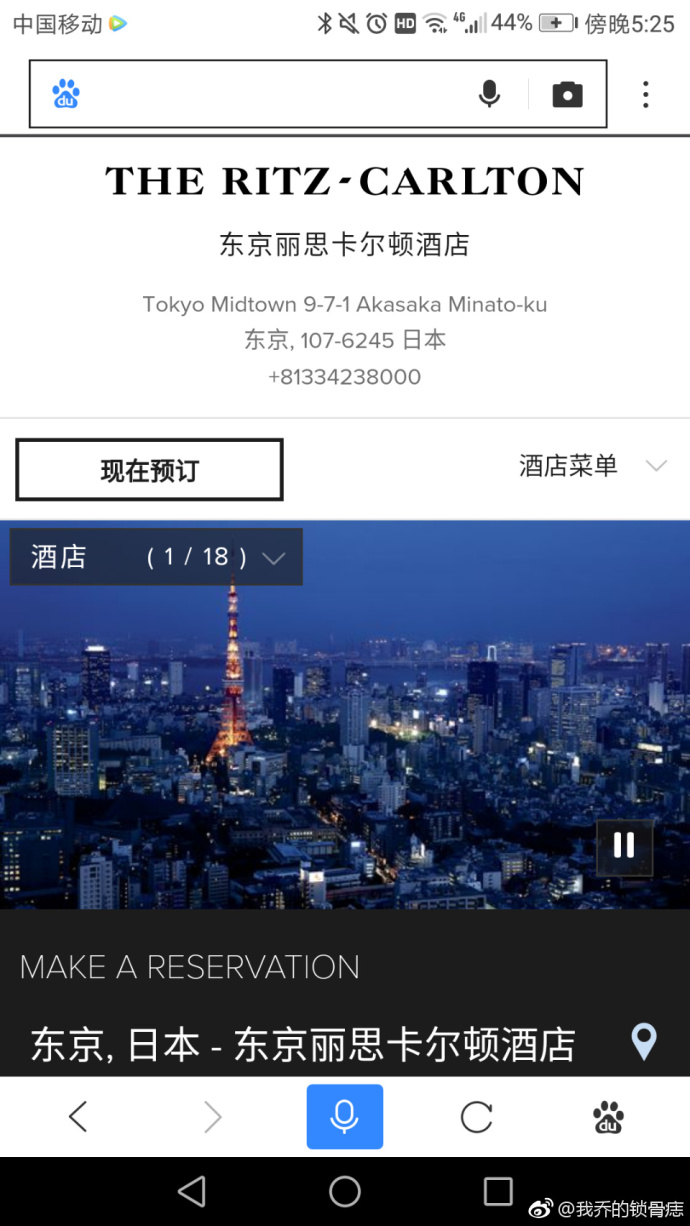
Task: Pause the hotel photo slideshow
Action: (x=624, y=846)
